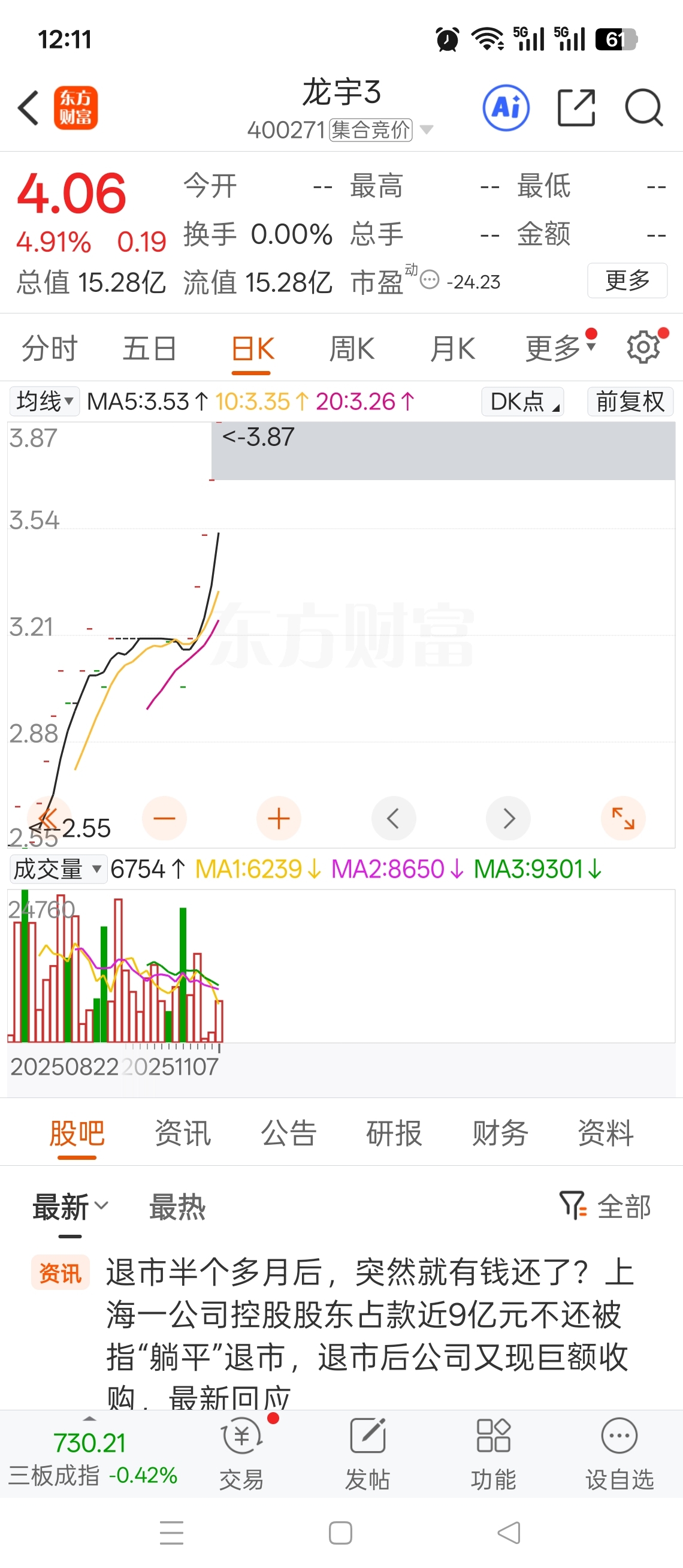683x1568 pixels.
Task: Zoom in the K-line chart with plus
Action: coord(279,818)
